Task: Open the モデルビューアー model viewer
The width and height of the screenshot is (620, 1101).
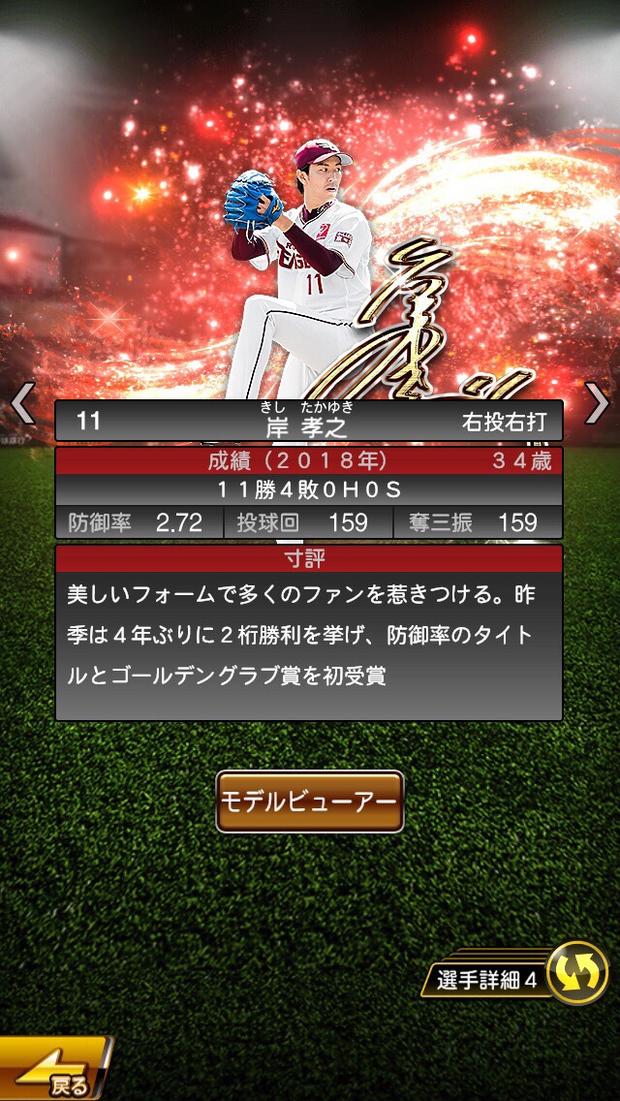Action: [310, 801]
